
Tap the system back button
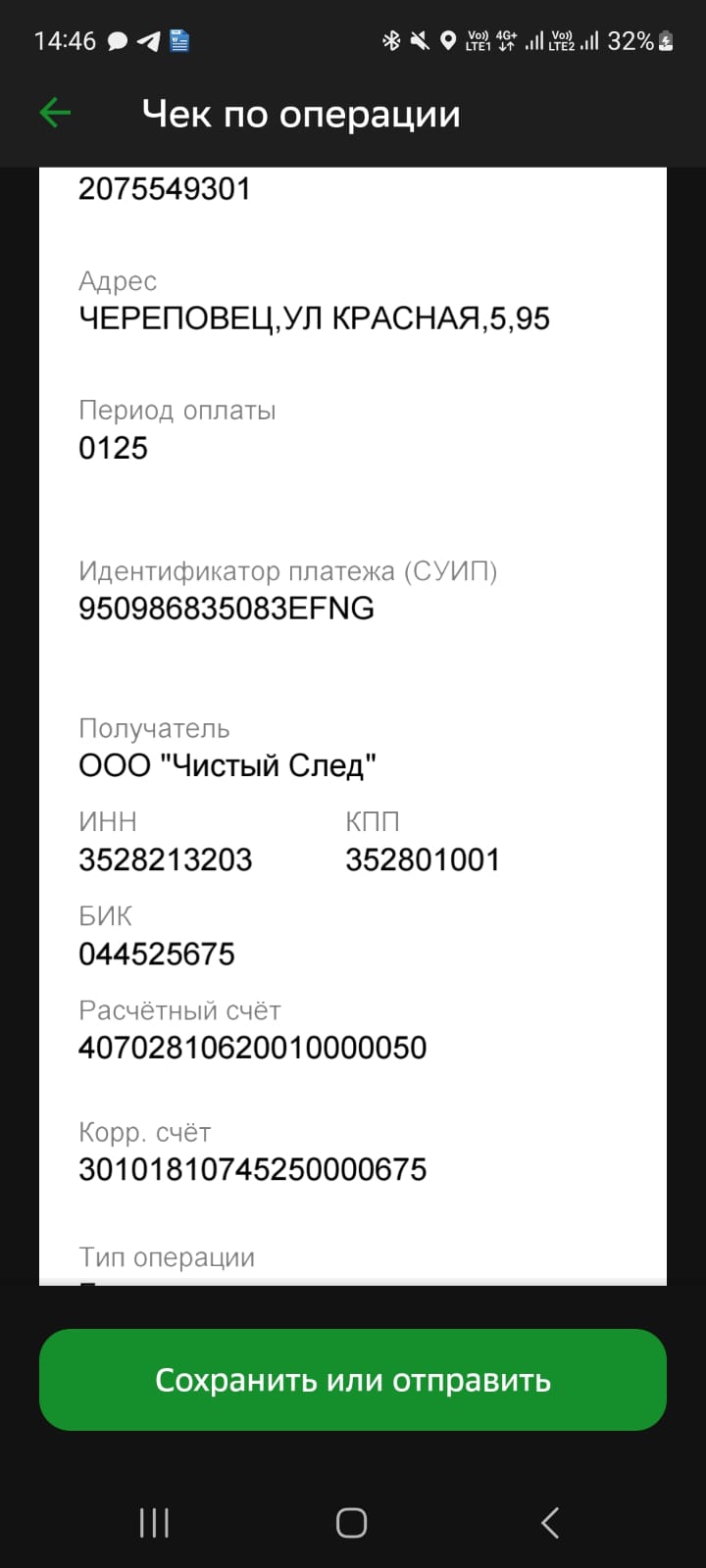(x=550, y=1523)
